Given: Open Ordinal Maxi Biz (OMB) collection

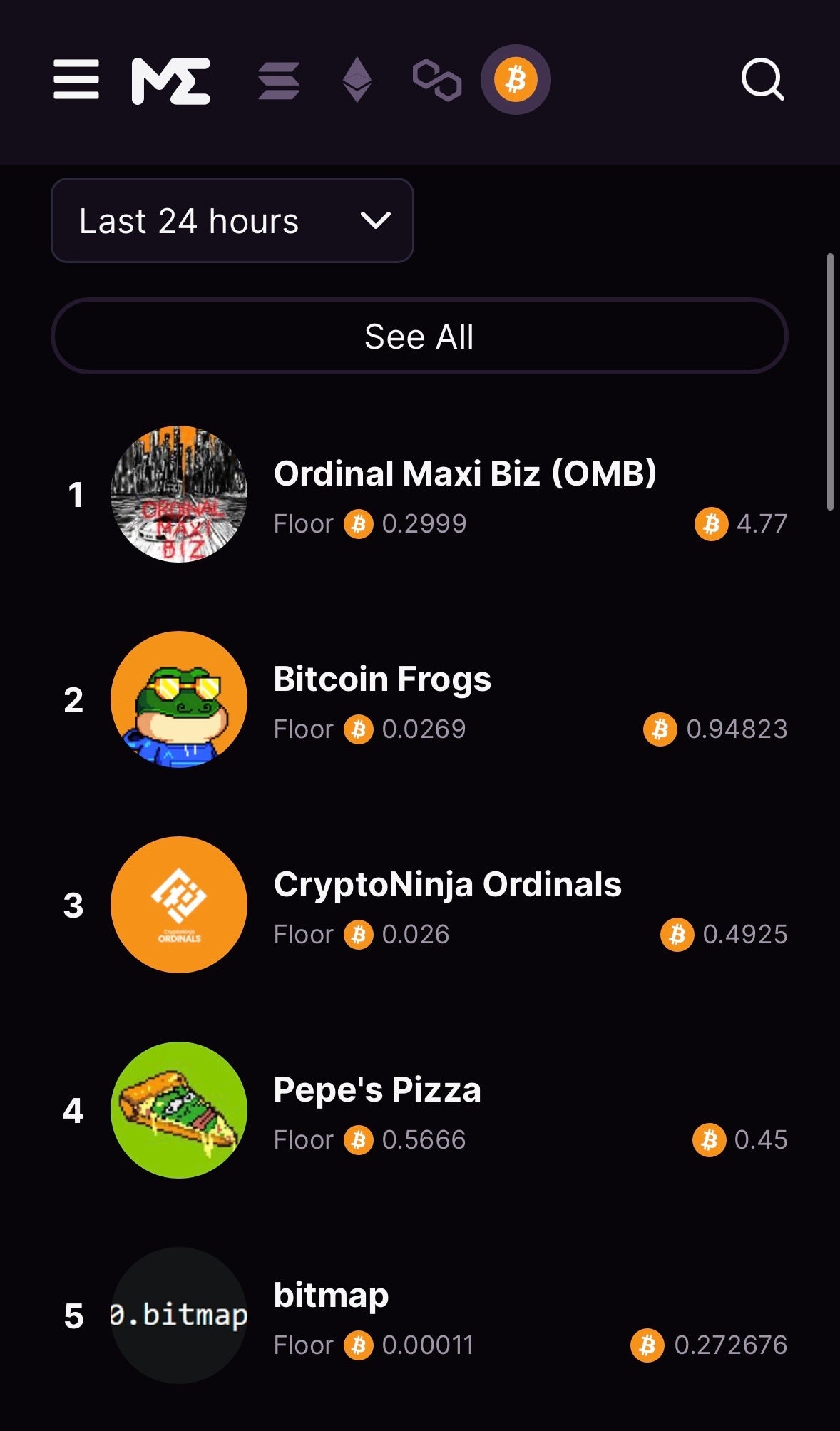Looking at the screenshot, I should click(465, 474).
